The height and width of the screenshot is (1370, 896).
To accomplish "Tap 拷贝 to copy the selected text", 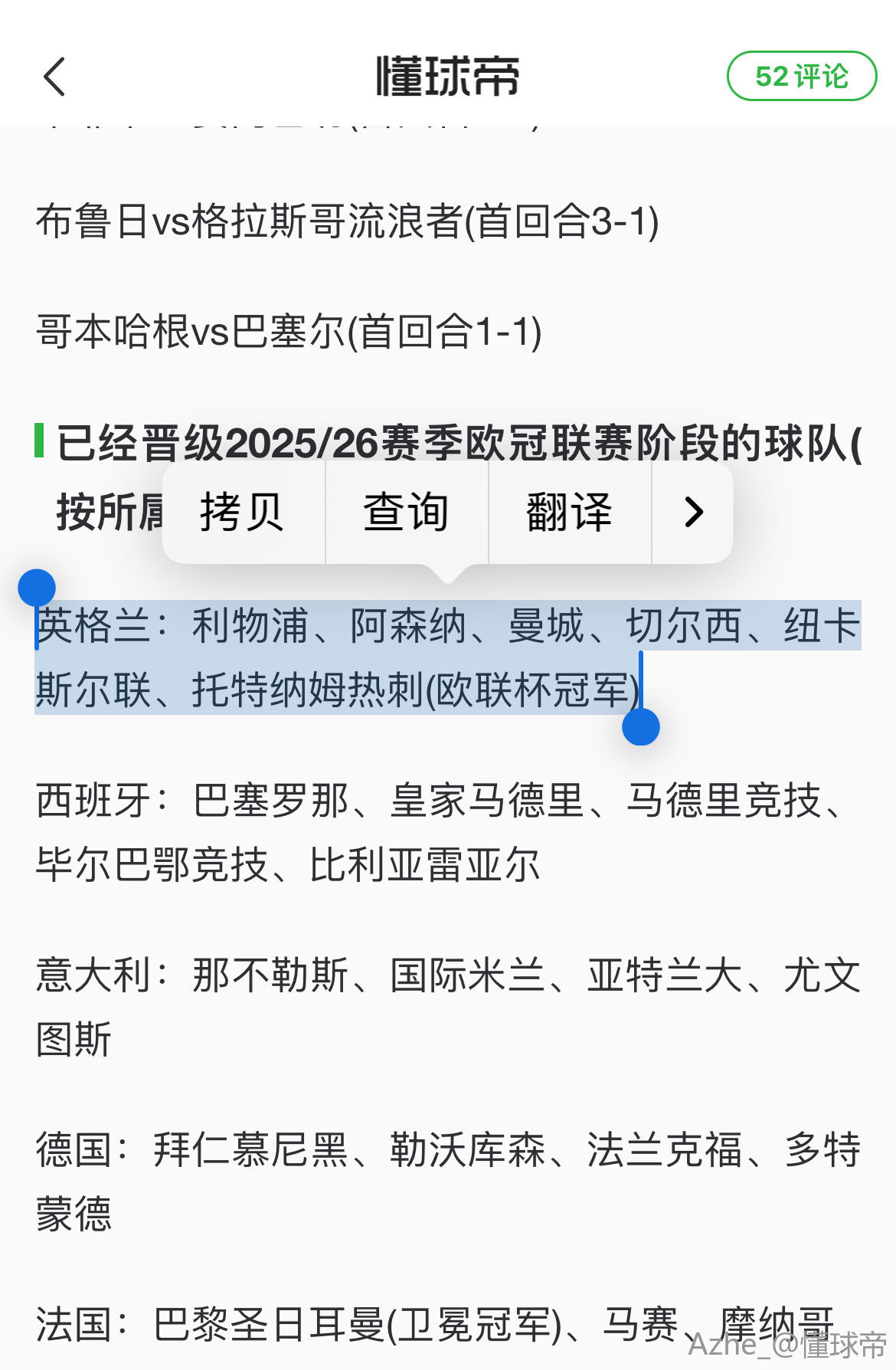I will pyautogui.click(x=242, y=512).
